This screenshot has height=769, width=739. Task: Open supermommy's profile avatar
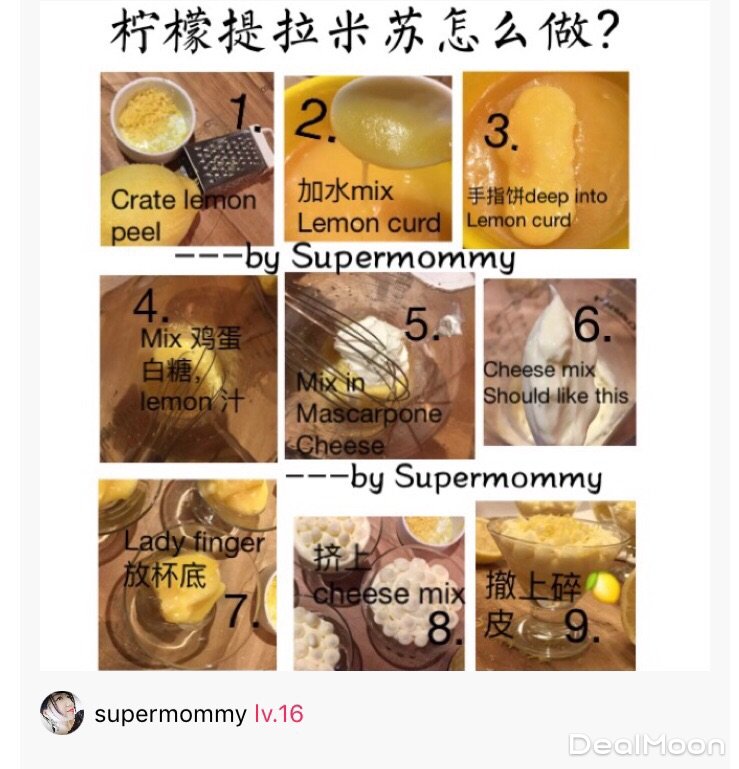point(62,713)
